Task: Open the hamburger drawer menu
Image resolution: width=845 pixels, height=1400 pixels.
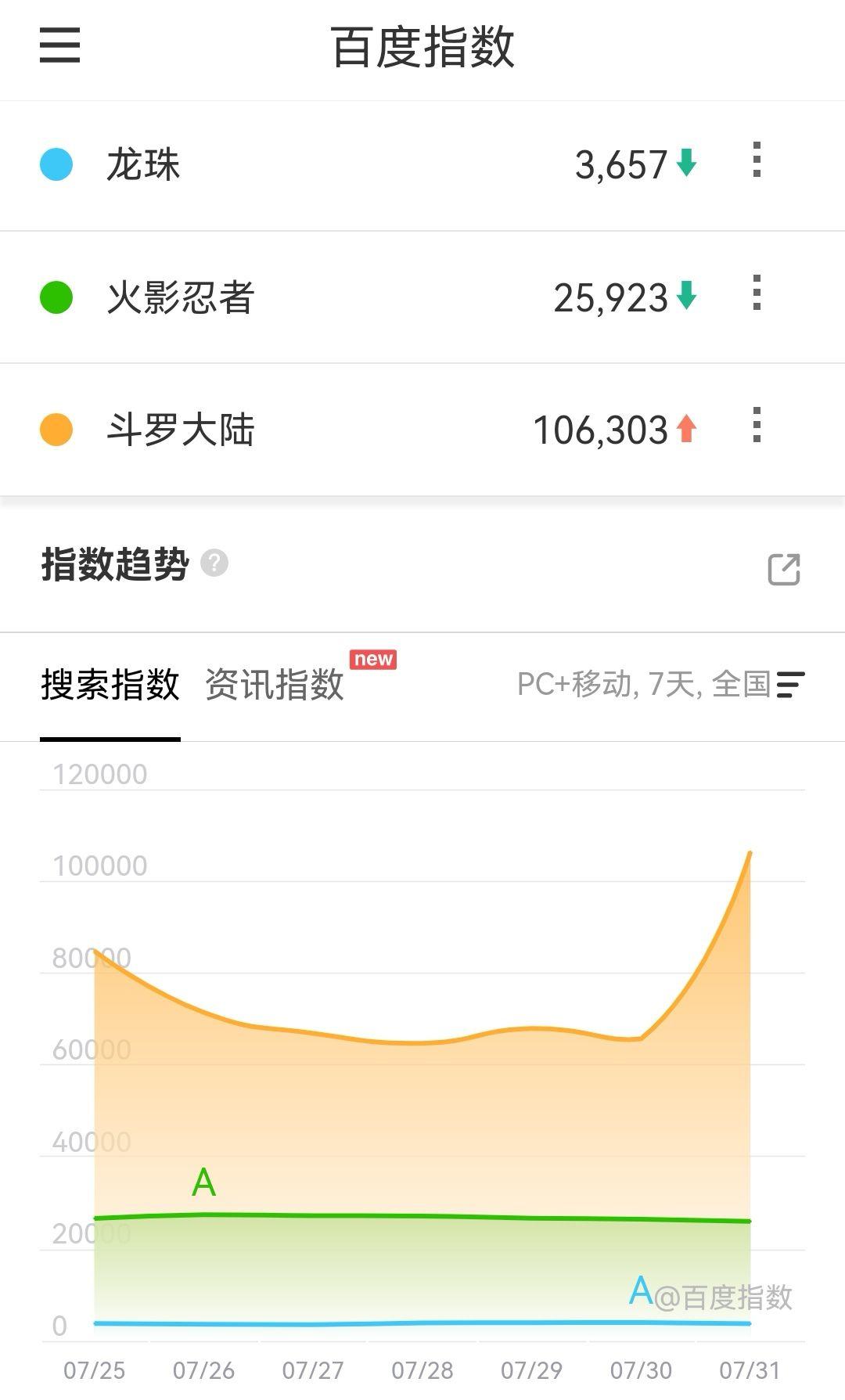Action: [x=59, y=45]
